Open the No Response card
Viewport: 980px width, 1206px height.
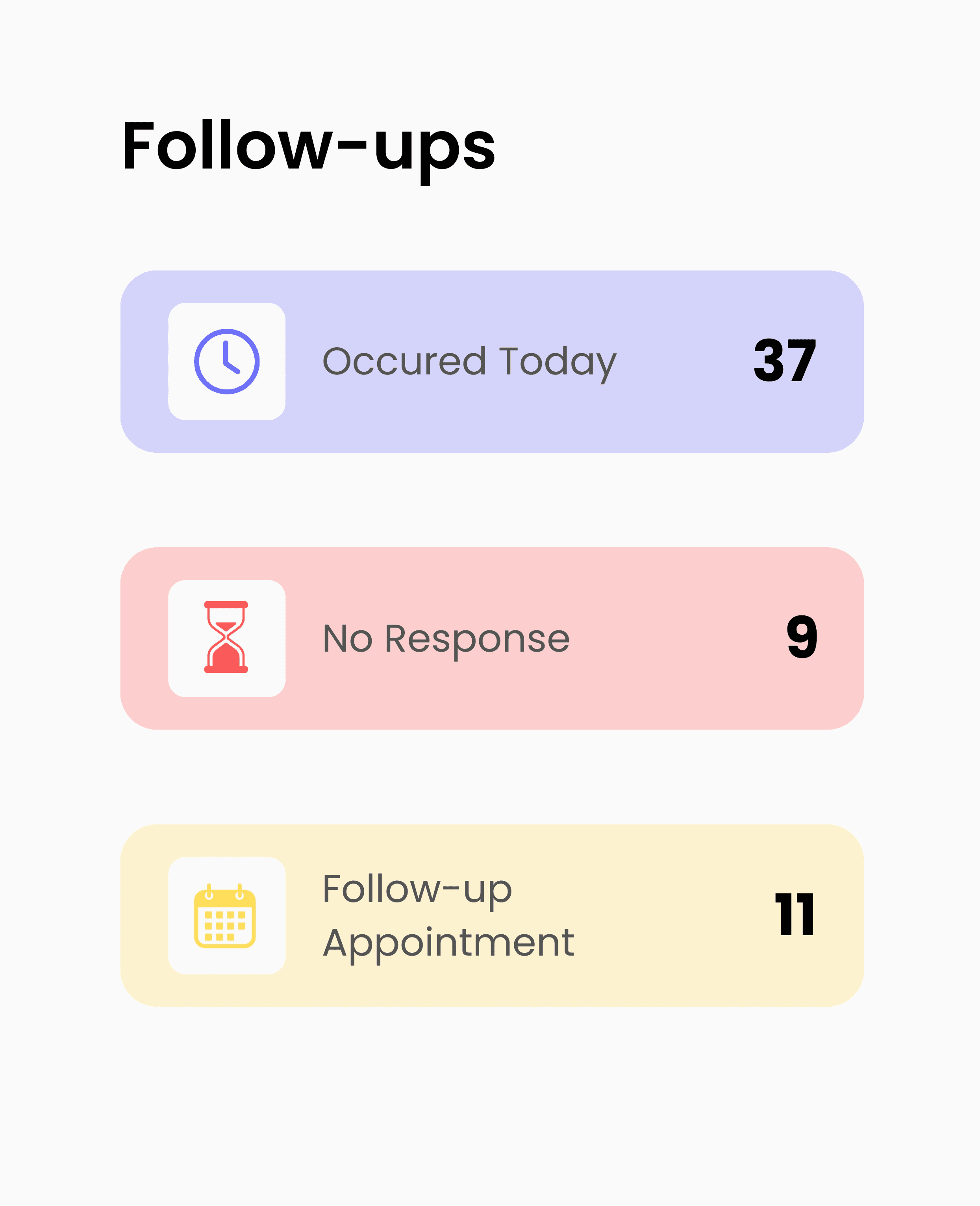coord(492,639)
